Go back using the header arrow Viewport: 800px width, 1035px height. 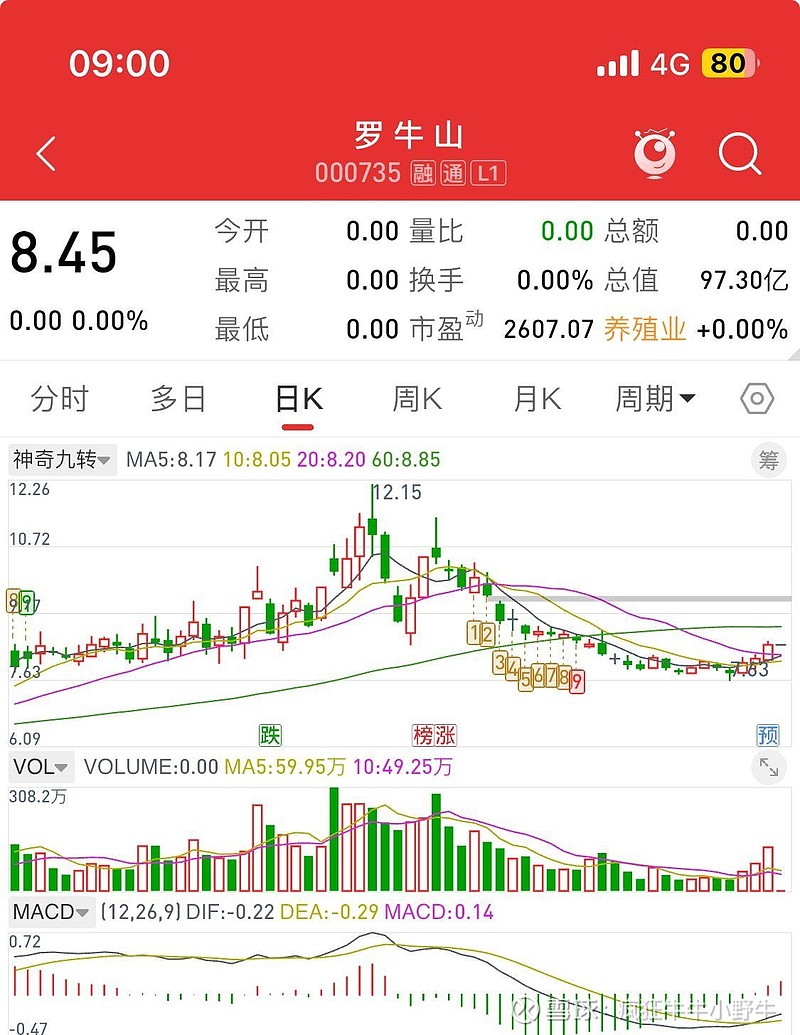(x=46, y=154)
